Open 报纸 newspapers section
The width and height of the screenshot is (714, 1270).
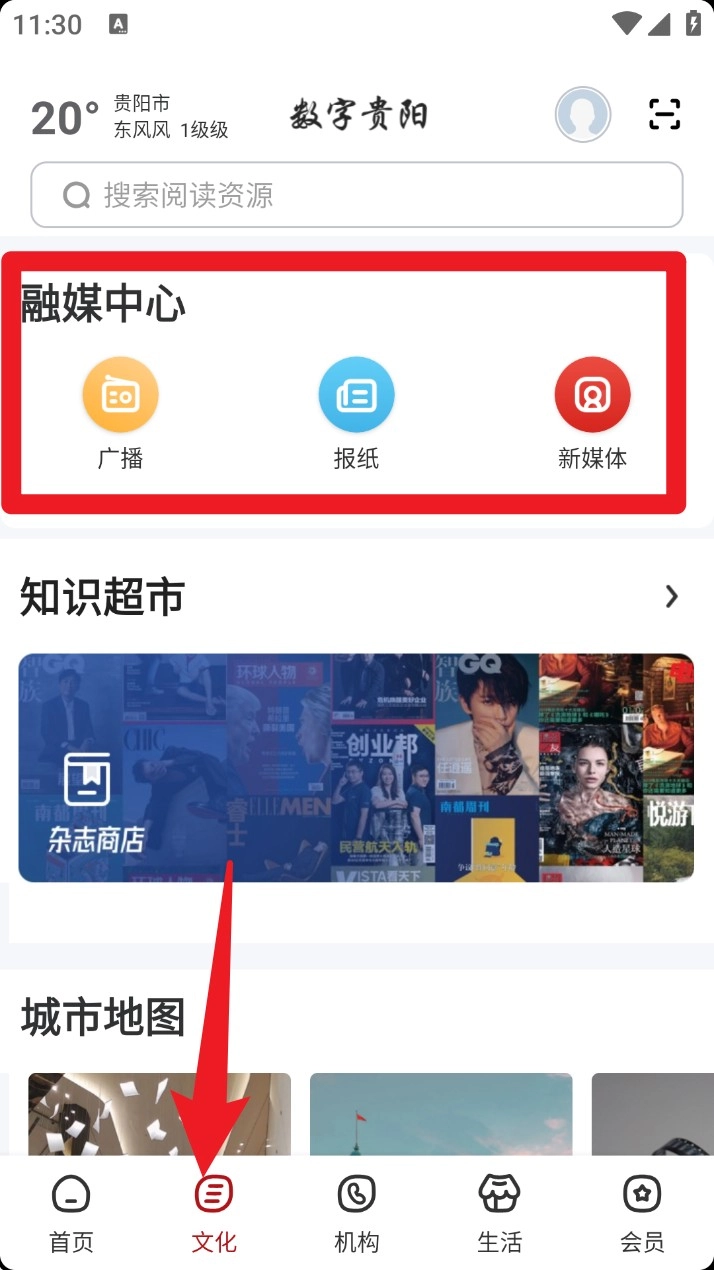(x=356, y=412)
